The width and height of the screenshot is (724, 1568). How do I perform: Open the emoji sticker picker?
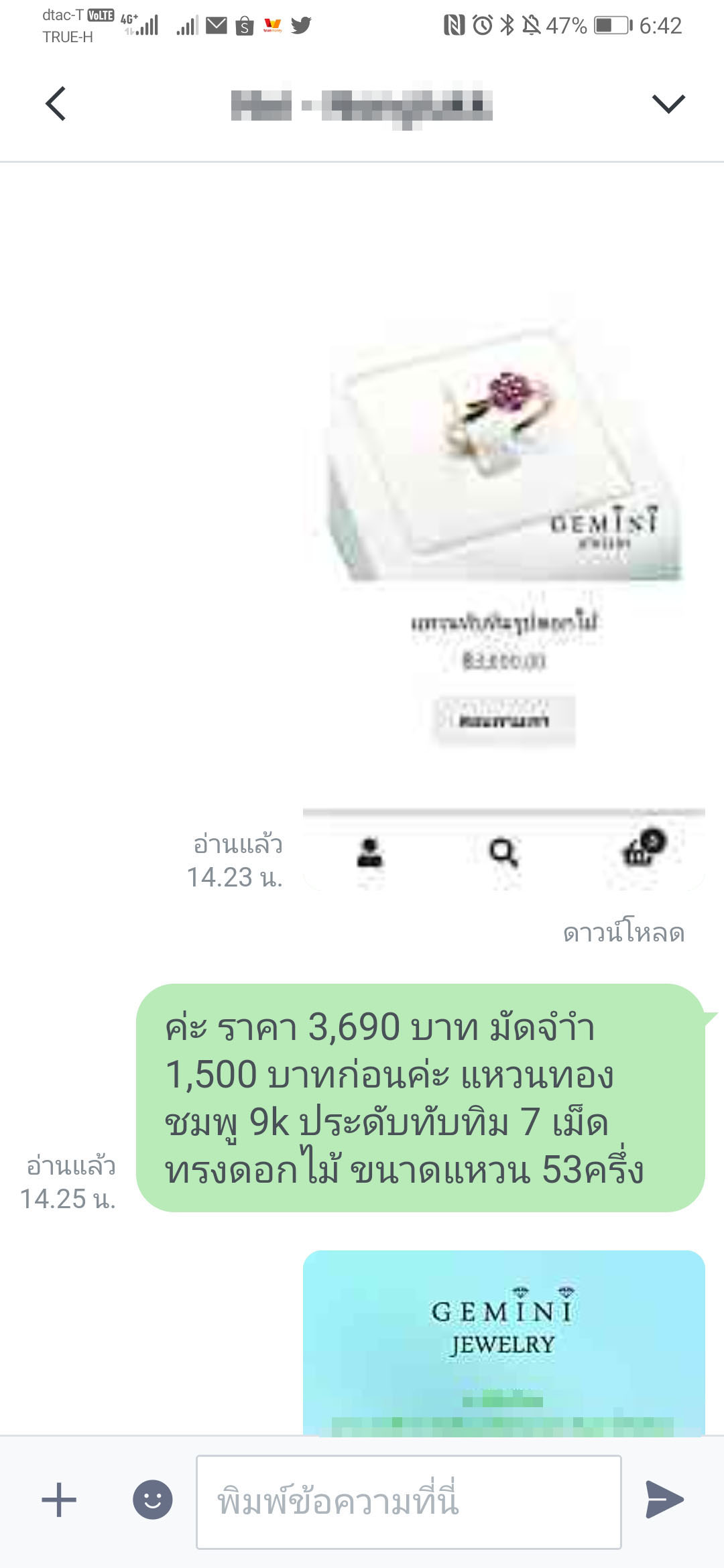(153, 1500)
